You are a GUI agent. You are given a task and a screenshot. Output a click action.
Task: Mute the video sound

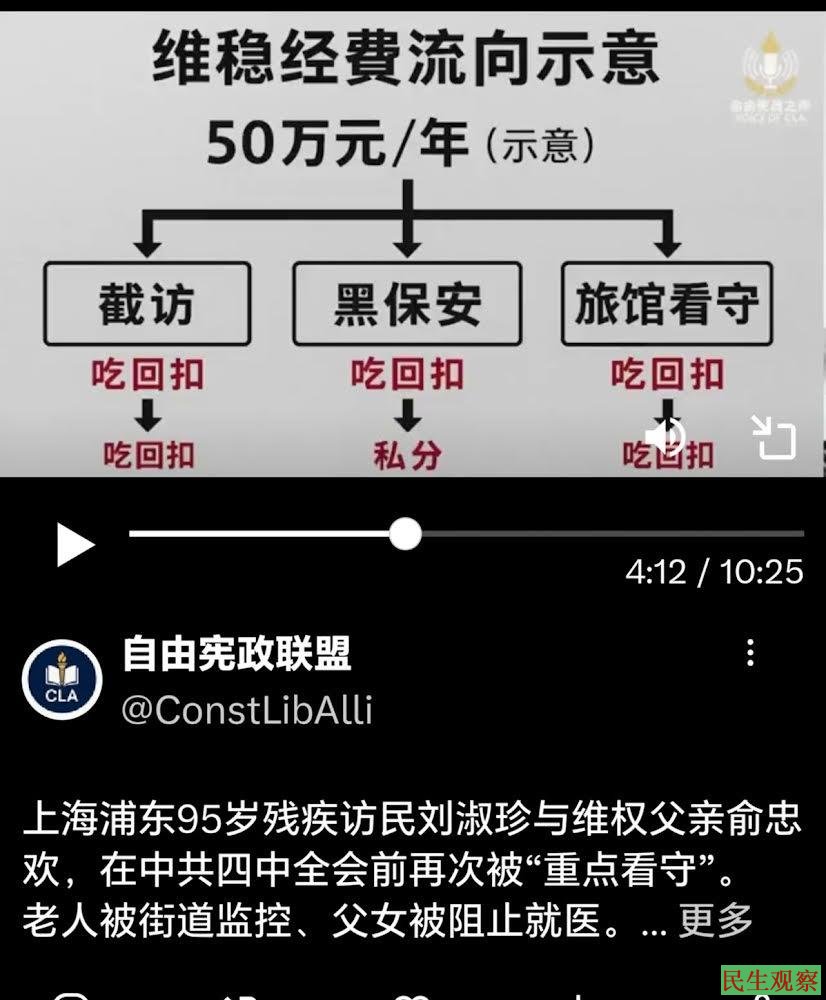[x=666, y=436]
